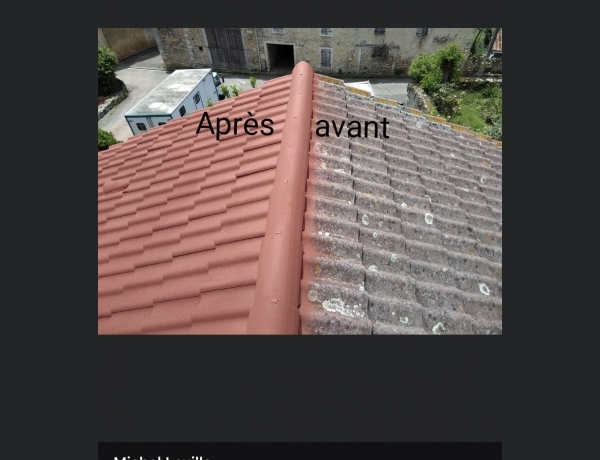
Task: Open the Après/avant roof photo
Action: tap(300, 181)
